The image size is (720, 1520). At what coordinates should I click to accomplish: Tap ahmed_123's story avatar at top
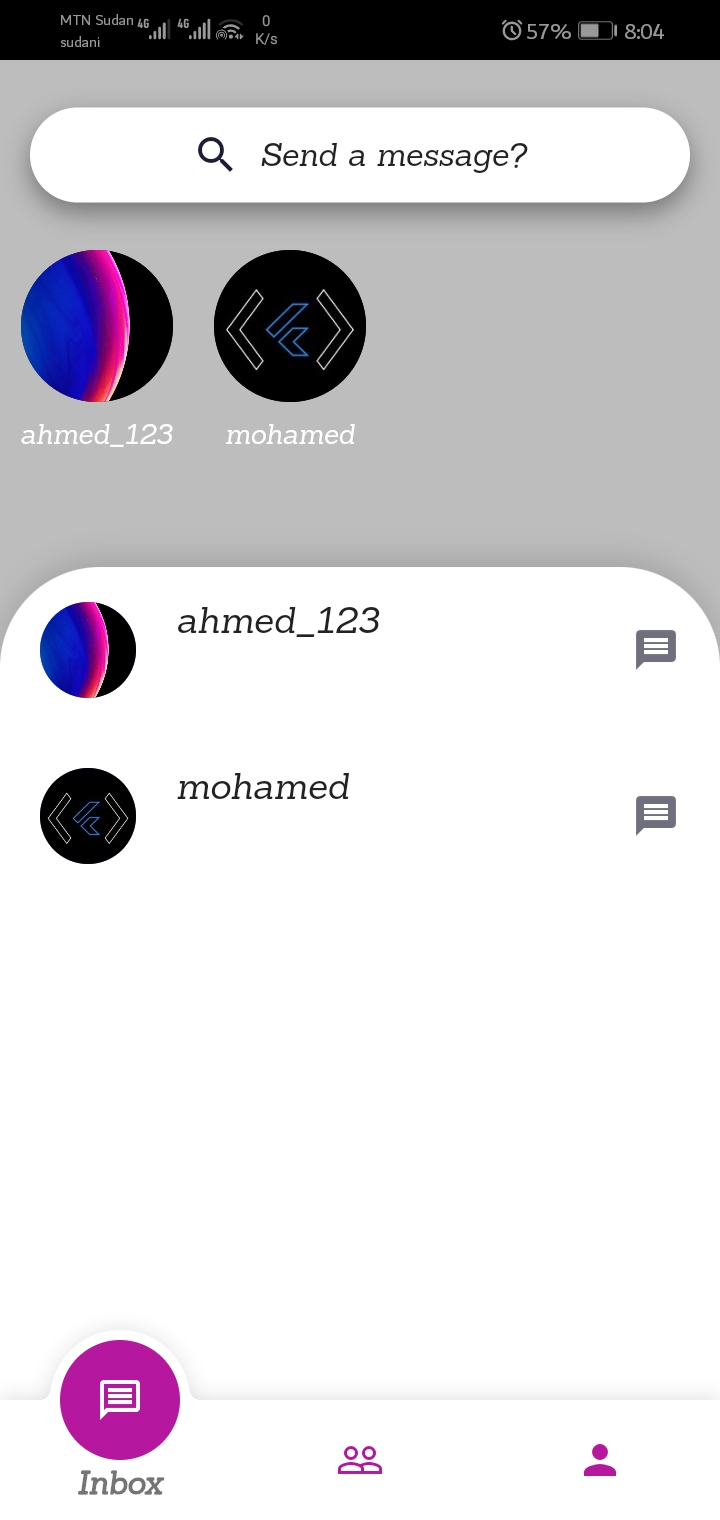tap(97, 326)
